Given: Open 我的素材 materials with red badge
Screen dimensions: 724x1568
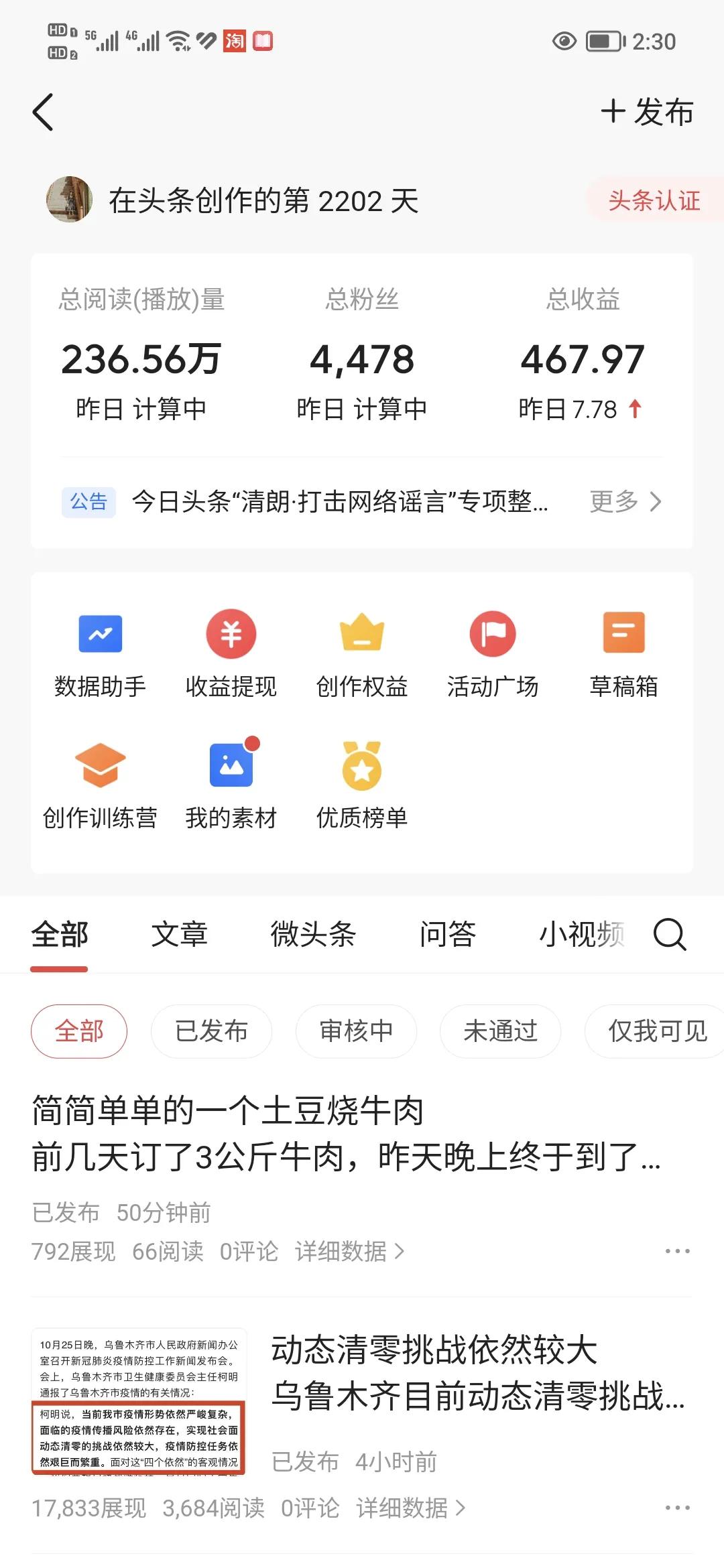Looking at the screenshot, I should click(x=230, y=787).
